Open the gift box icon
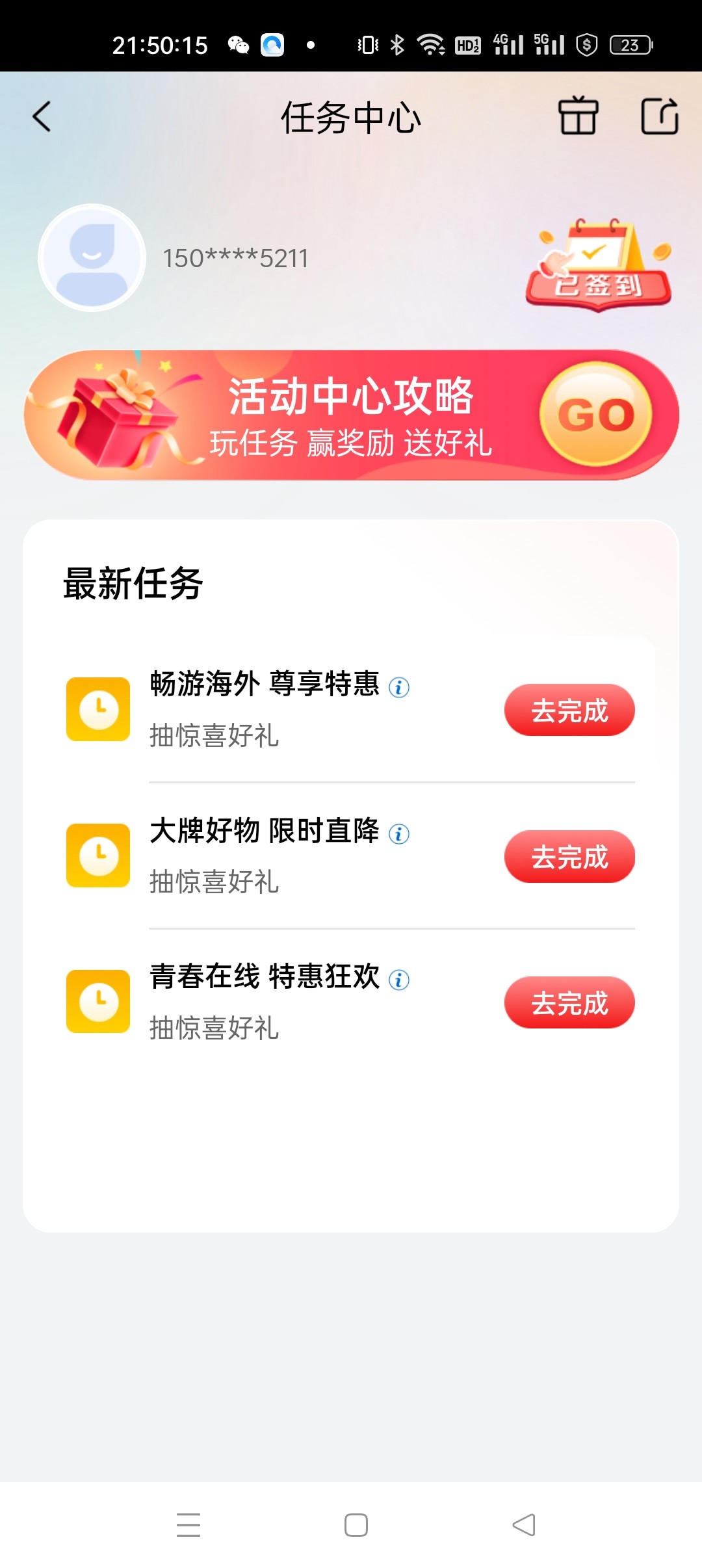The image size is (702, 1568). pos(578,116)
